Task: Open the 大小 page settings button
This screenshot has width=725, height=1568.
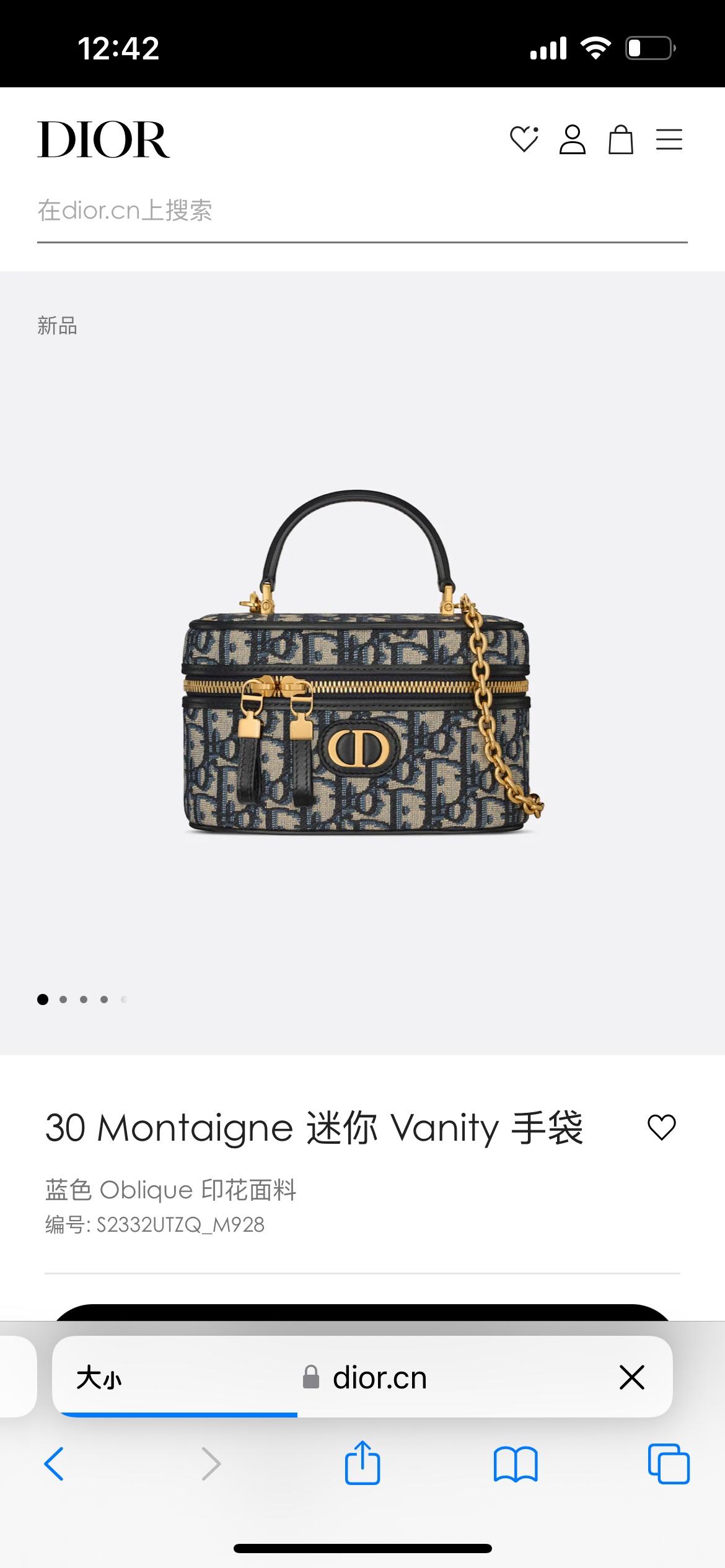Action: point(99,1378)
